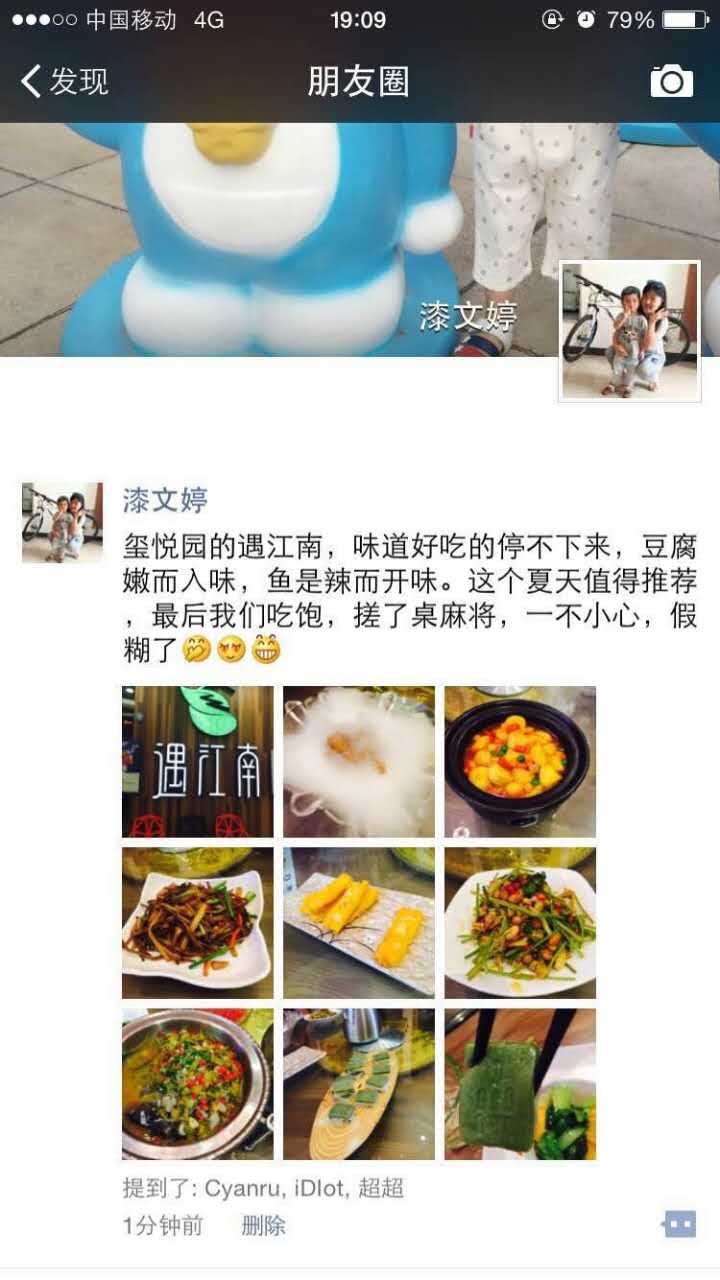Open the stir-fried shredded dish photo
Viewport: 720px width, 1280px height.
[197, 922]
